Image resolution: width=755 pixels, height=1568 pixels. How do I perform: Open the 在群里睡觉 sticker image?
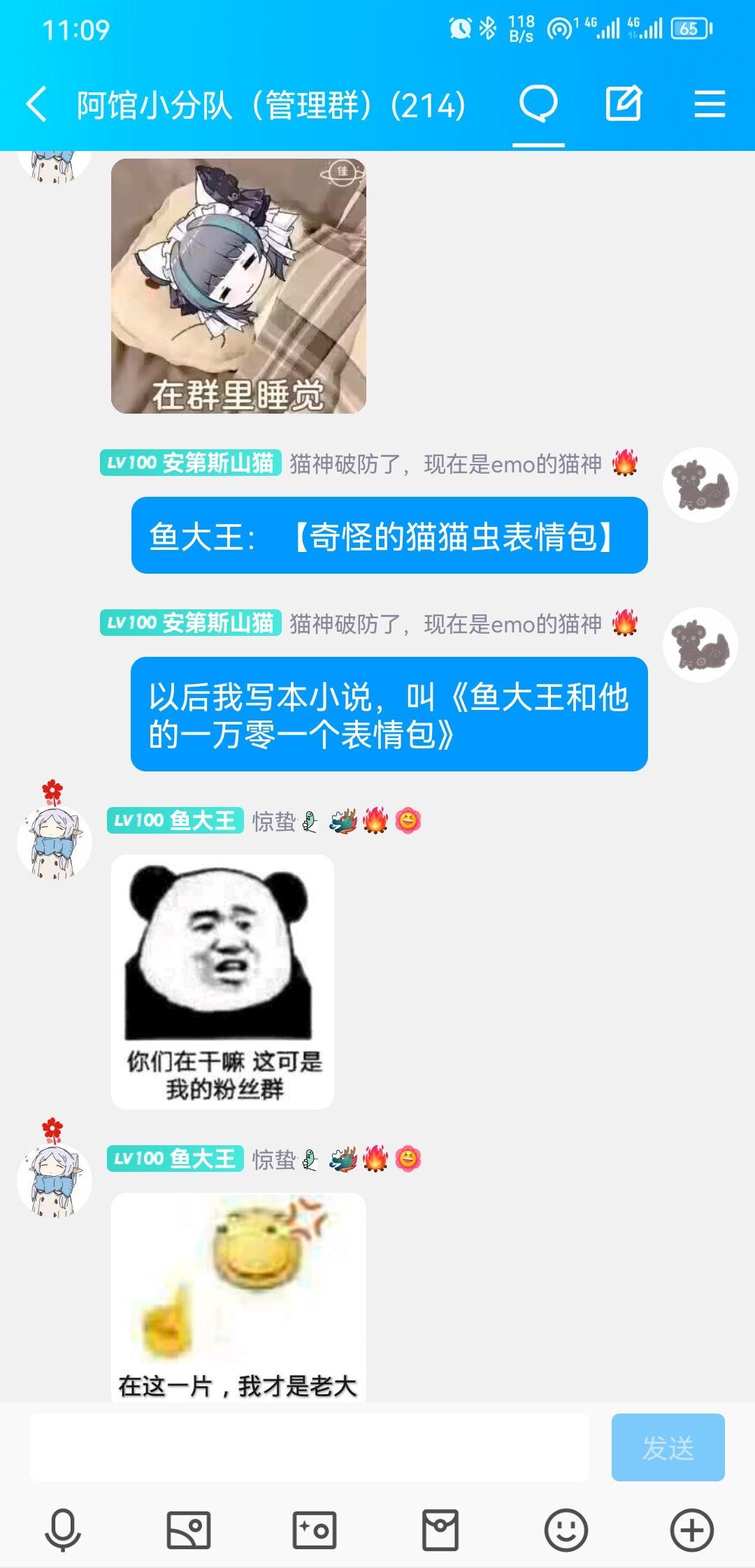pos(238,286)
